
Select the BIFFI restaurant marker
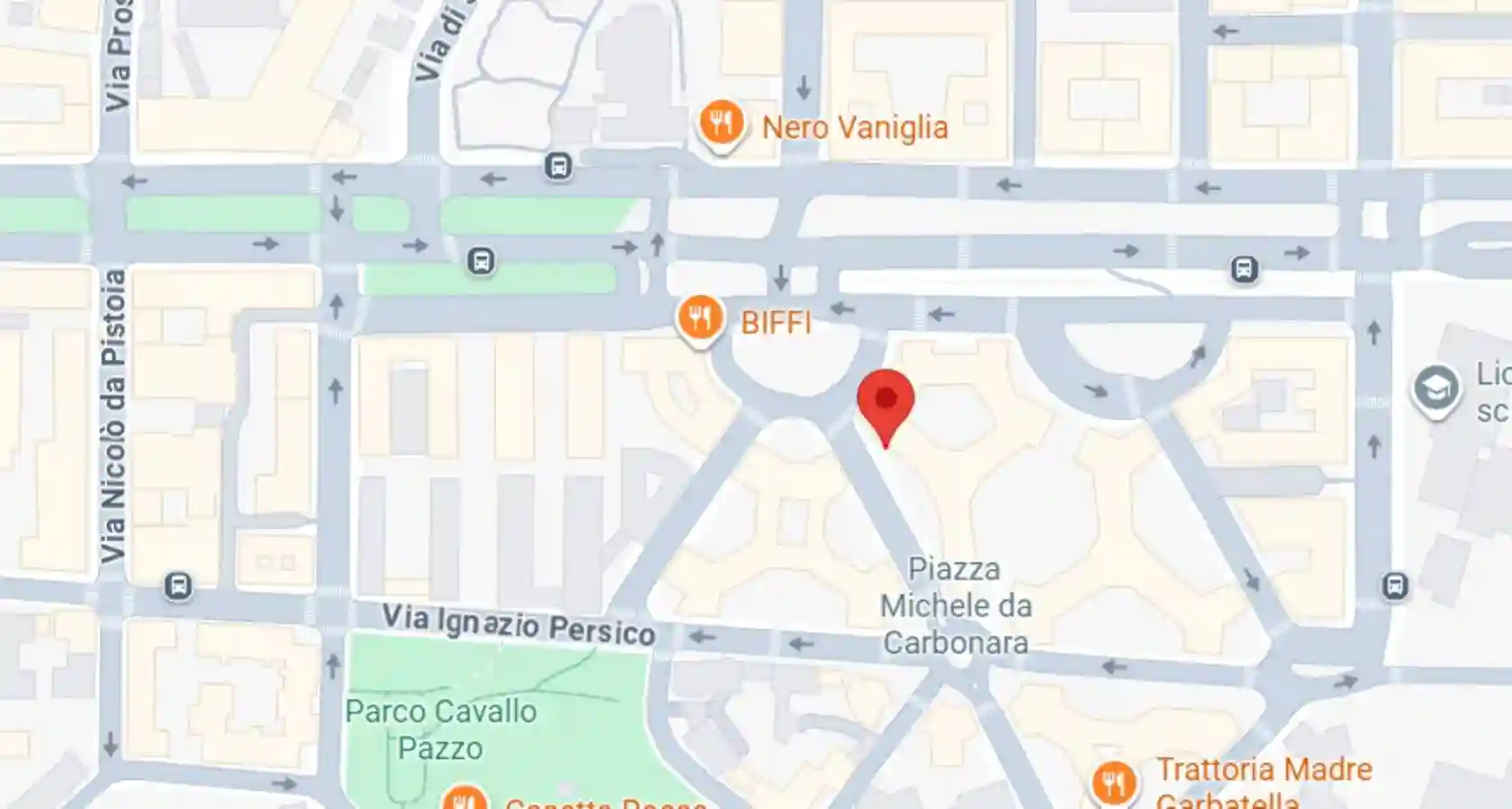click(x=699, y=318)
